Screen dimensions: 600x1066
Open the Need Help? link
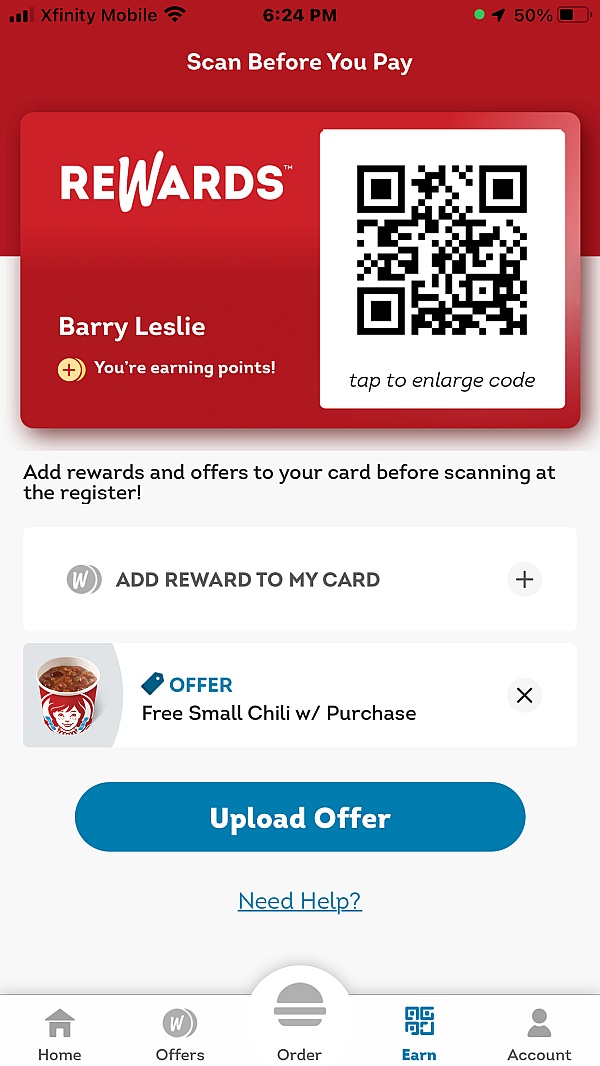(300, 900)
